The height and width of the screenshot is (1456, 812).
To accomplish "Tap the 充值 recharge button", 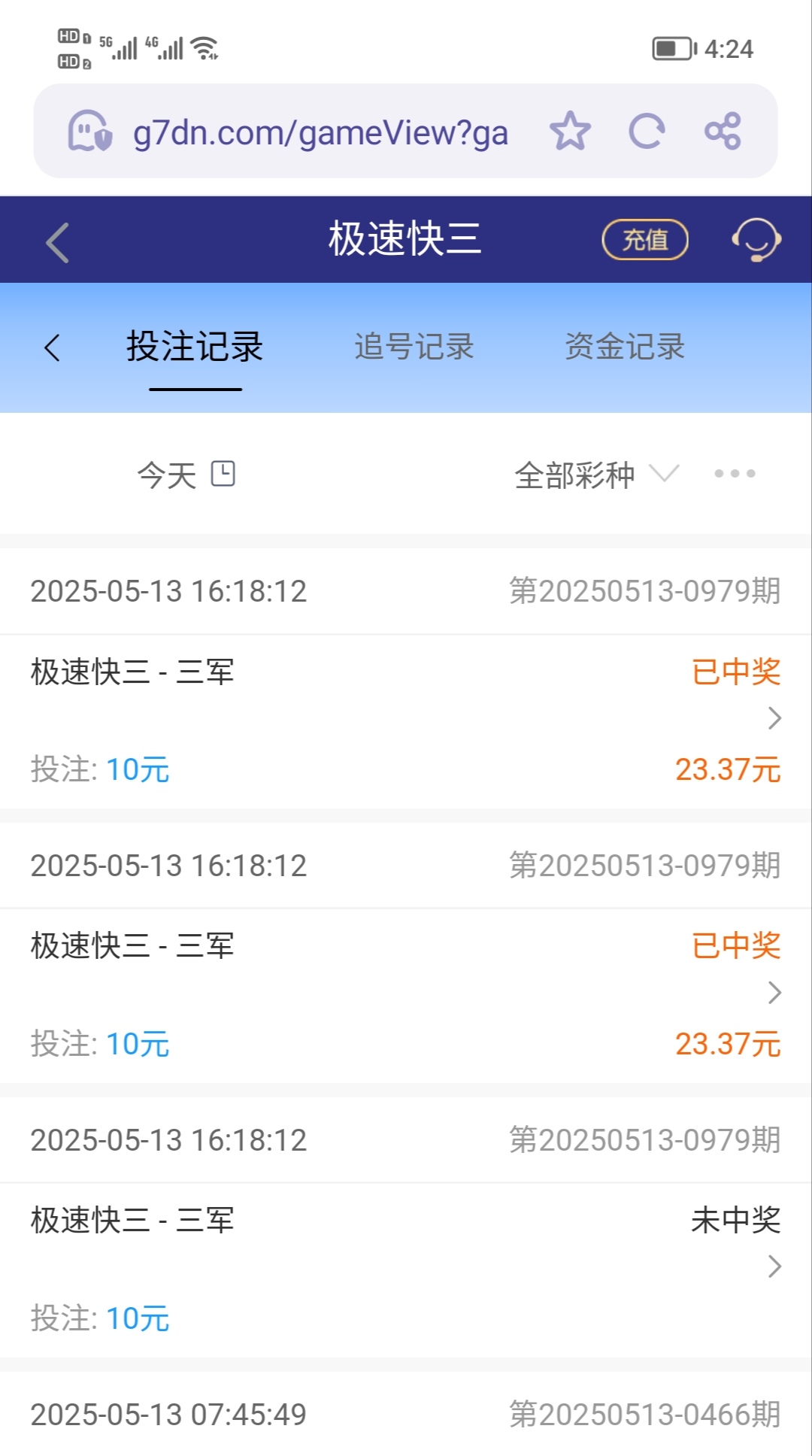I will click(645, 240).
